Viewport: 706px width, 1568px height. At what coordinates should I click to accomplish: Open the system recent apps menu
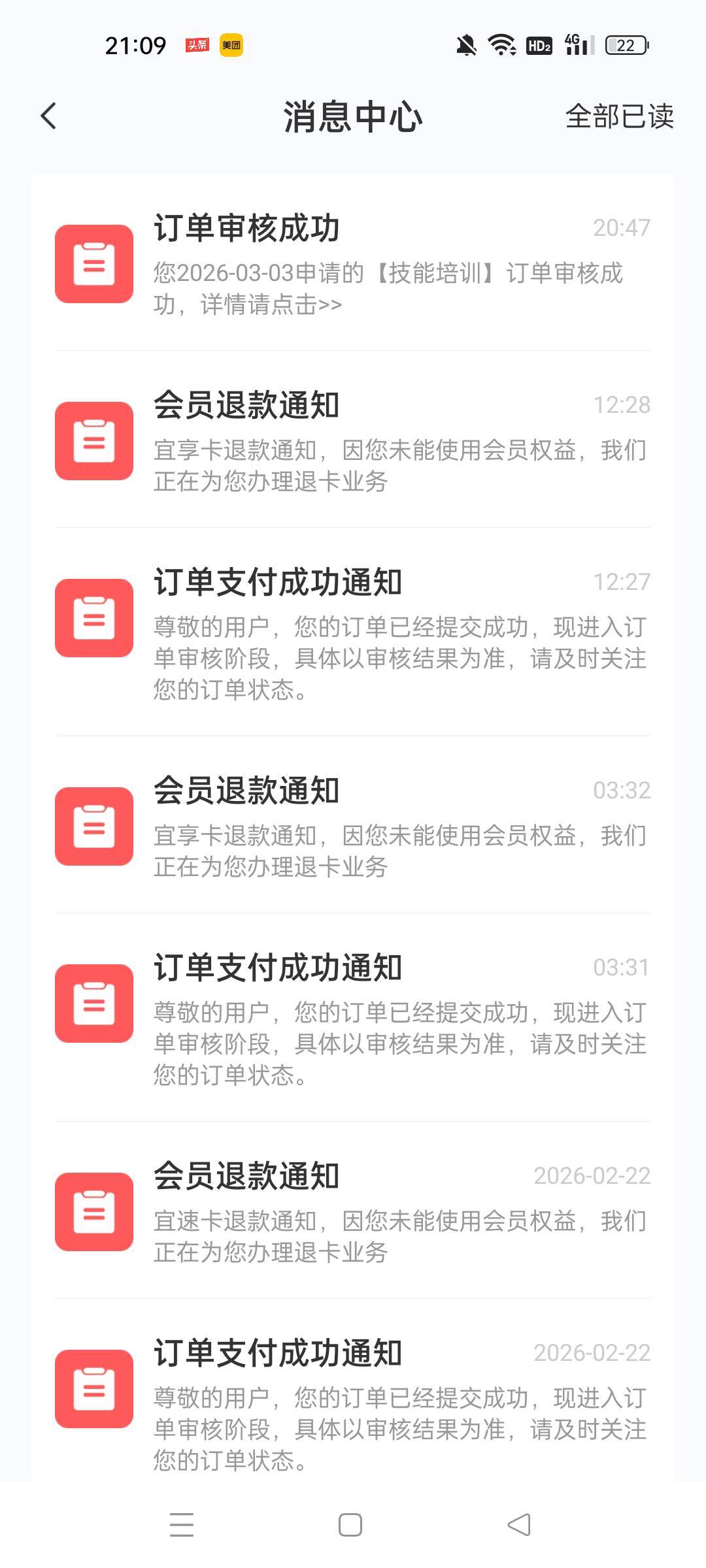coord(182,1525)
